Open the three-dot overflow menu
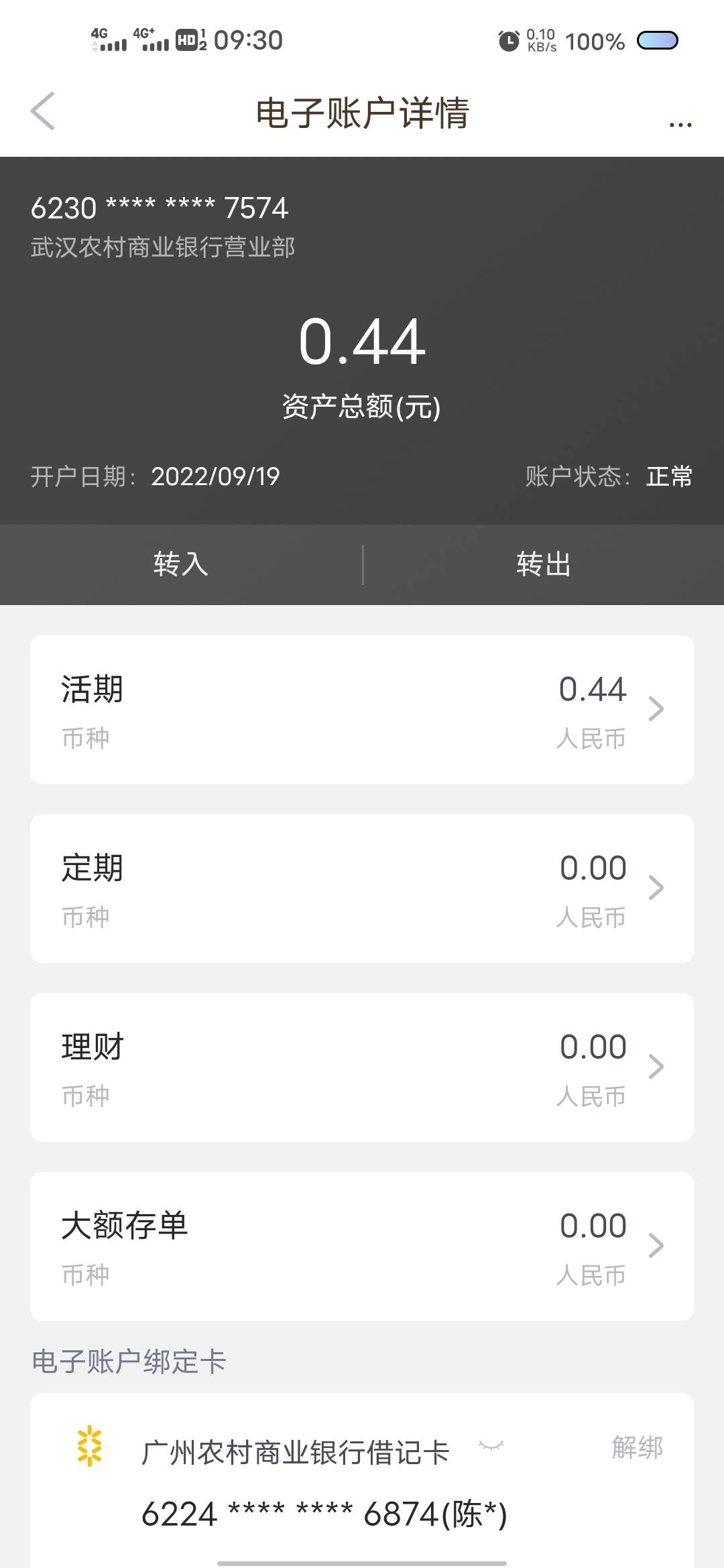The height and width of the screenshot is (1568, 724). click(x=680, y=124)
